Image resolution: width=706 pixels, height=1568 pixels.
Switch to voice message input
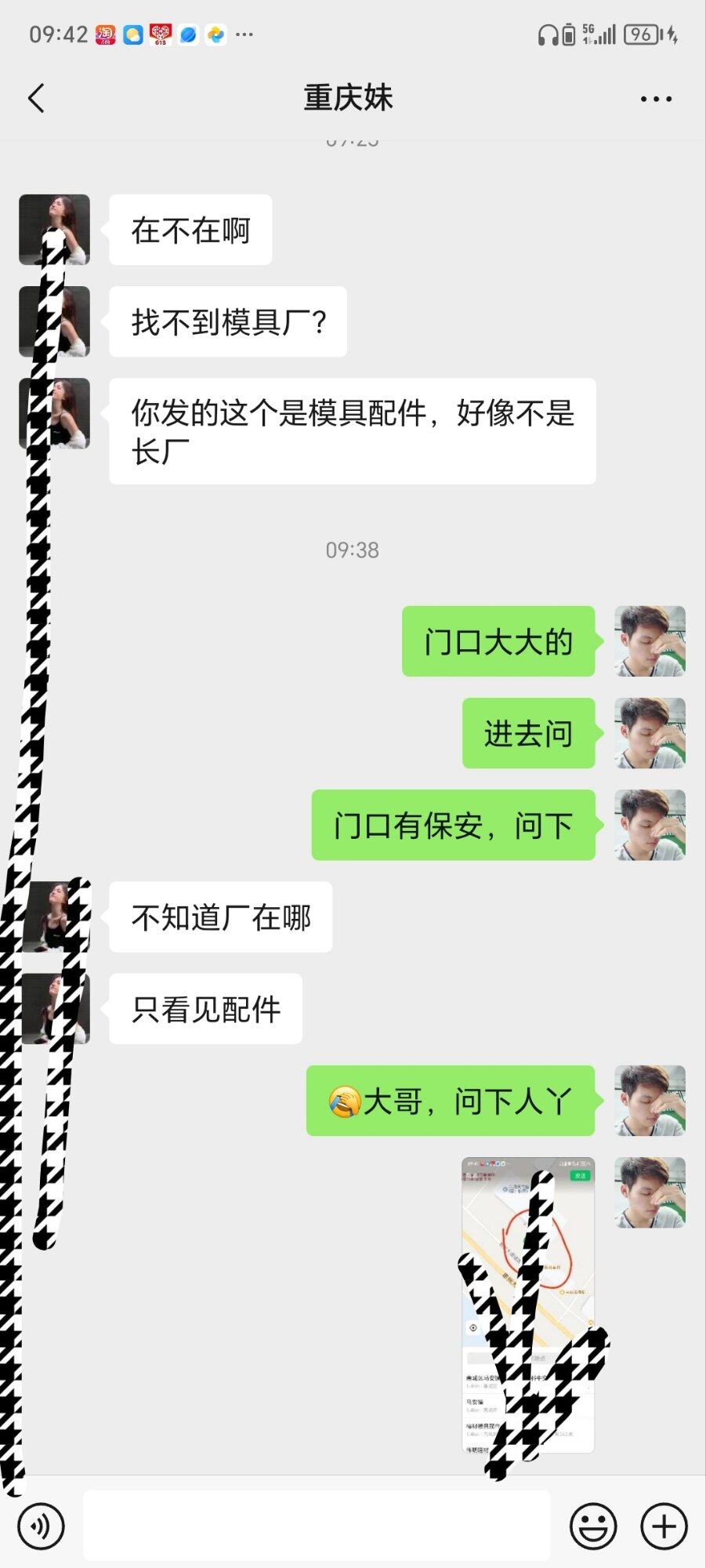click(x=41, y=1526)
